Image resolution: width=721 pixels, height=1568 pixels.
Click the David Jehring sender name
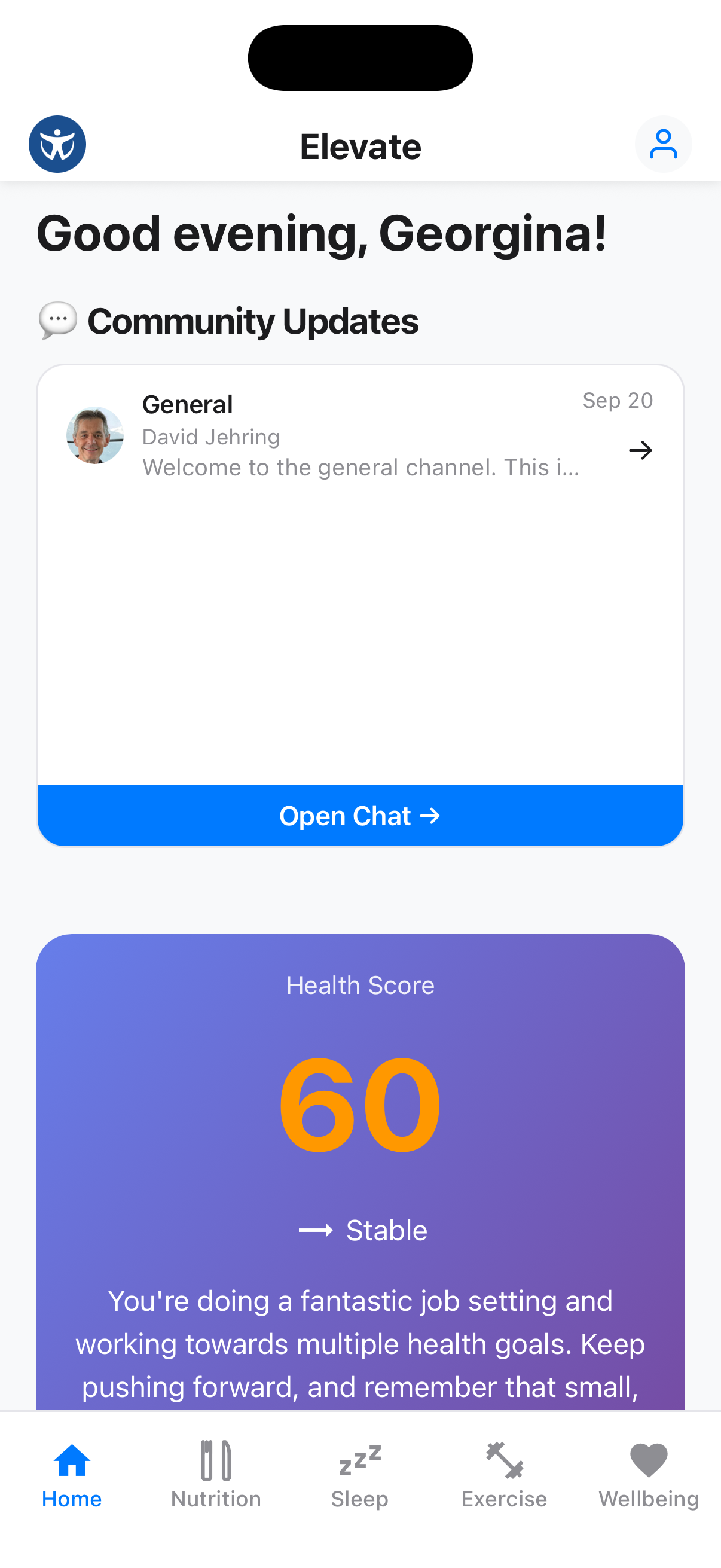(211, 437)
